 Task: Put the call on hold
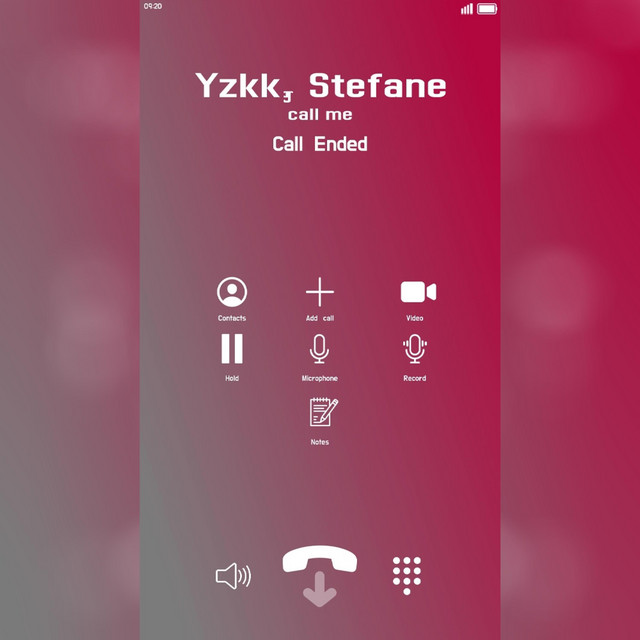(232, 349)
